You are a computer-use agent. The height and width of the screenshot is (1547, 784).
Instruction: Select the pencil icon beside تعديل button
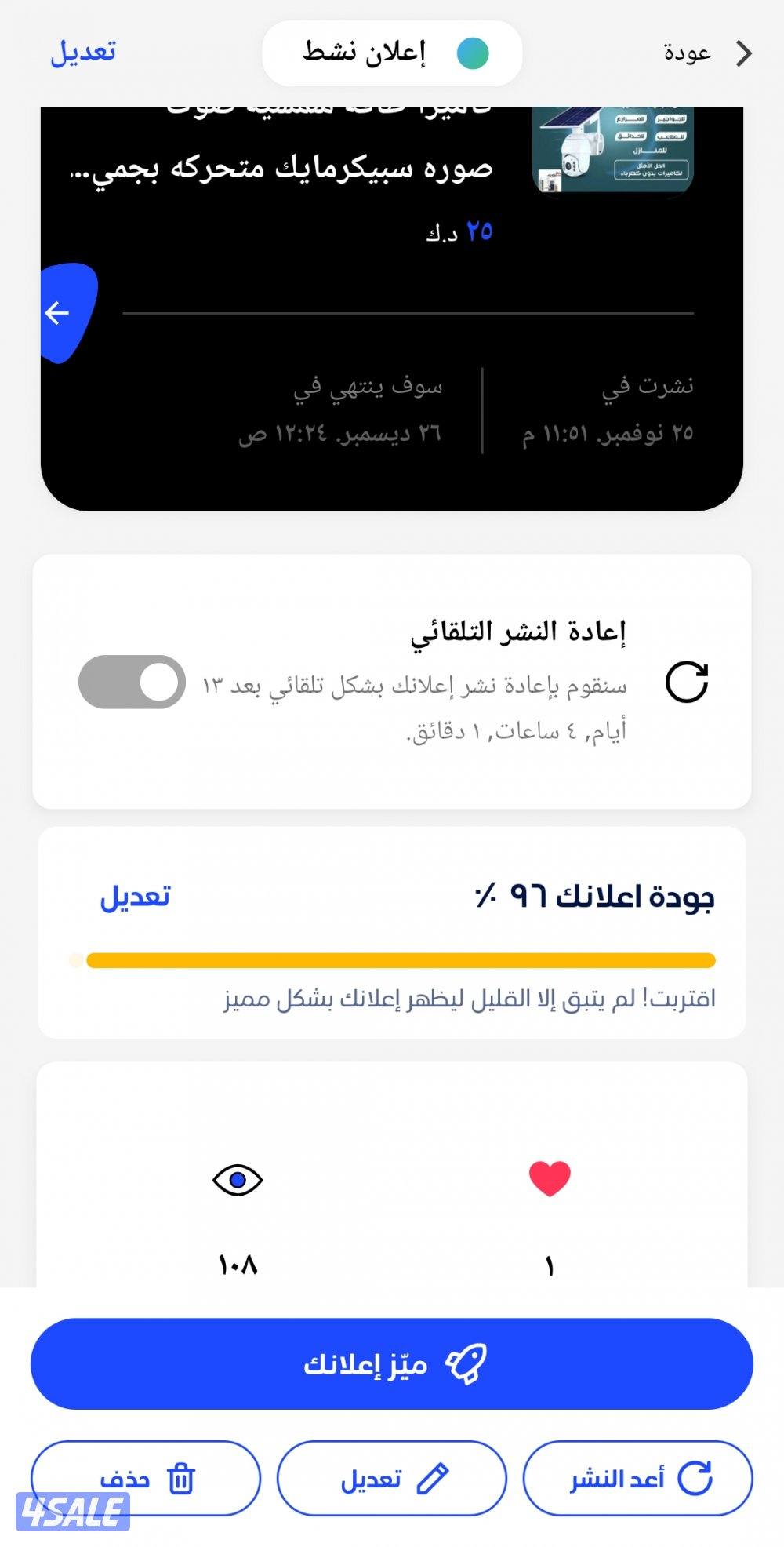[437, 1478]
